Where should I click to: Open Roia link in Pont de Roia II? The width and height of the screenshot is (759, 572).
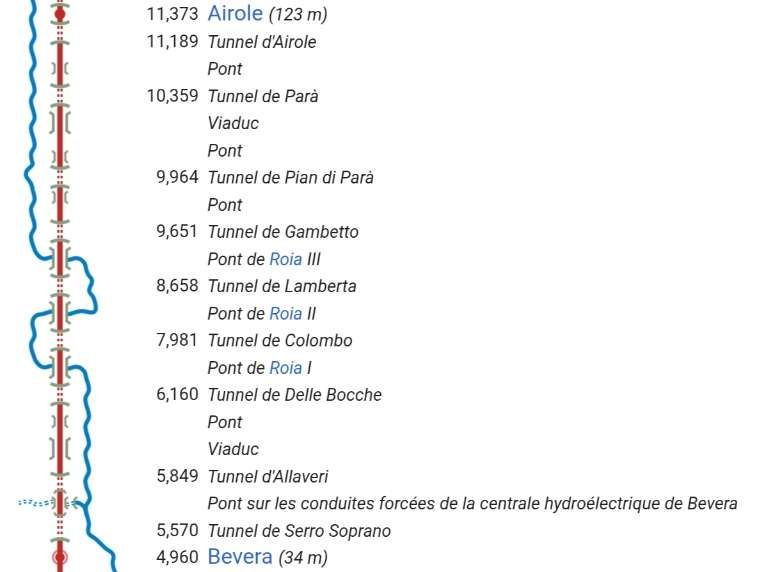(285, 314)
